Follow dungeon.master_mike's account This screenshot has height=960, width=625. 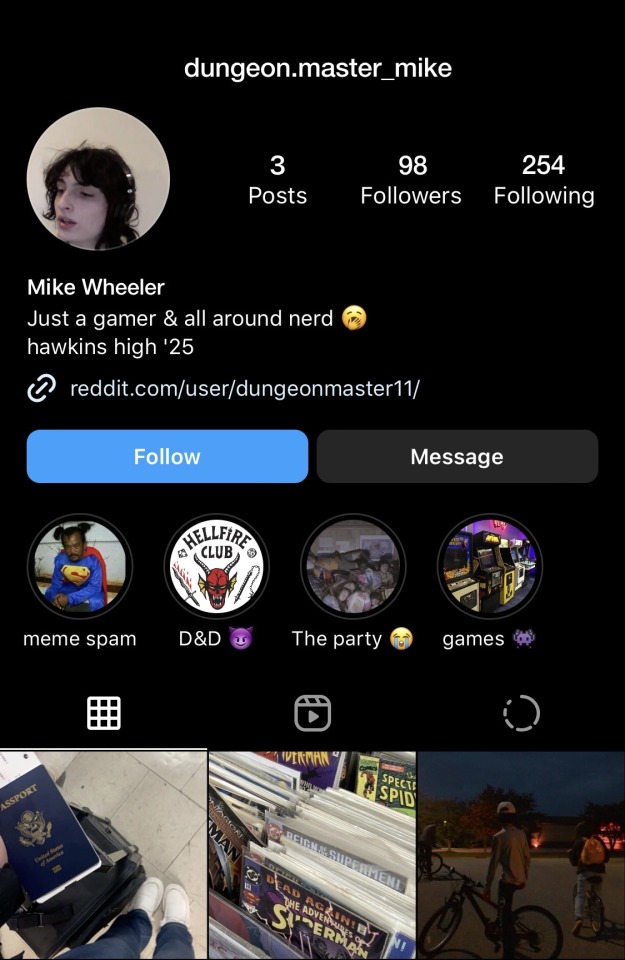(167, 457)
